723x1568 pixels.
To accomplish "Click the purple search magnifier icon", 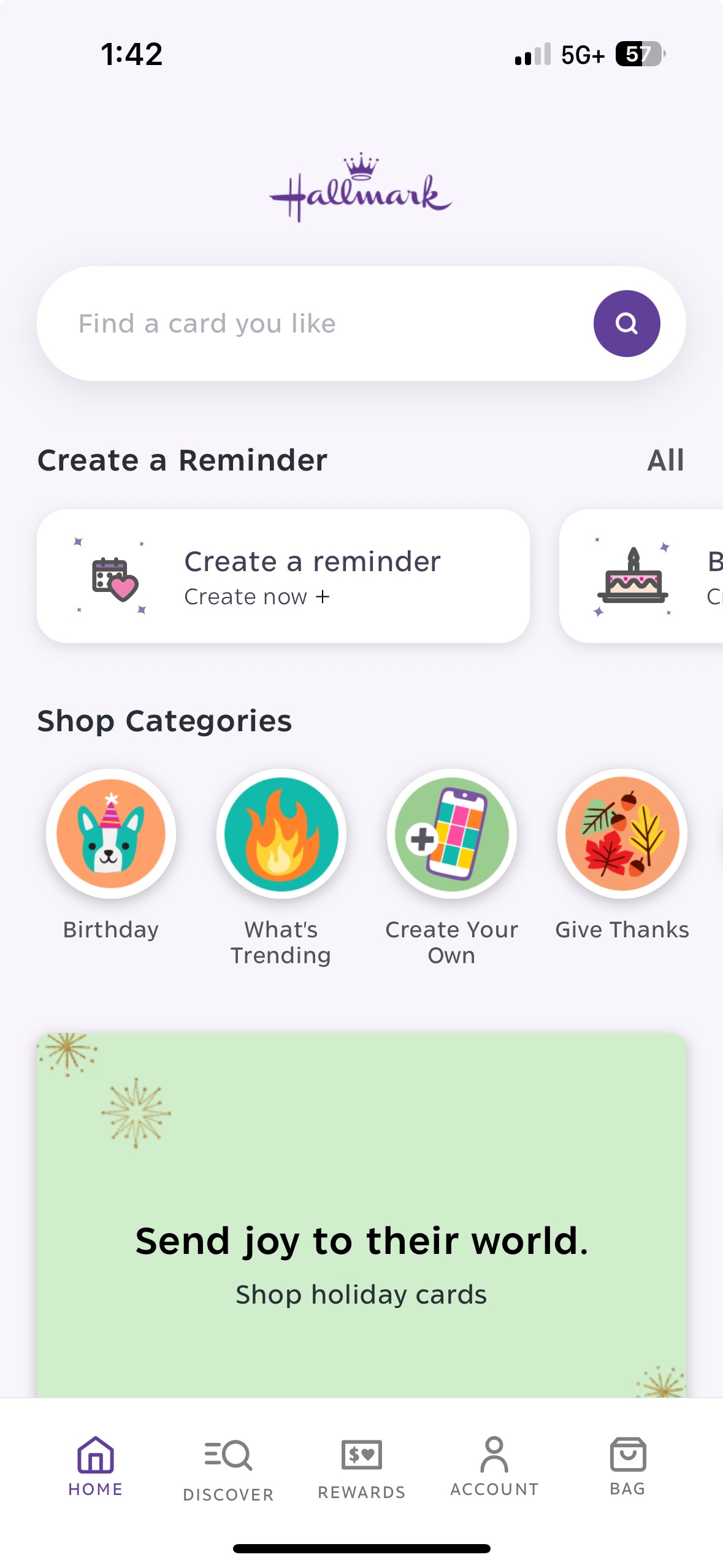I will click(626, 323).
